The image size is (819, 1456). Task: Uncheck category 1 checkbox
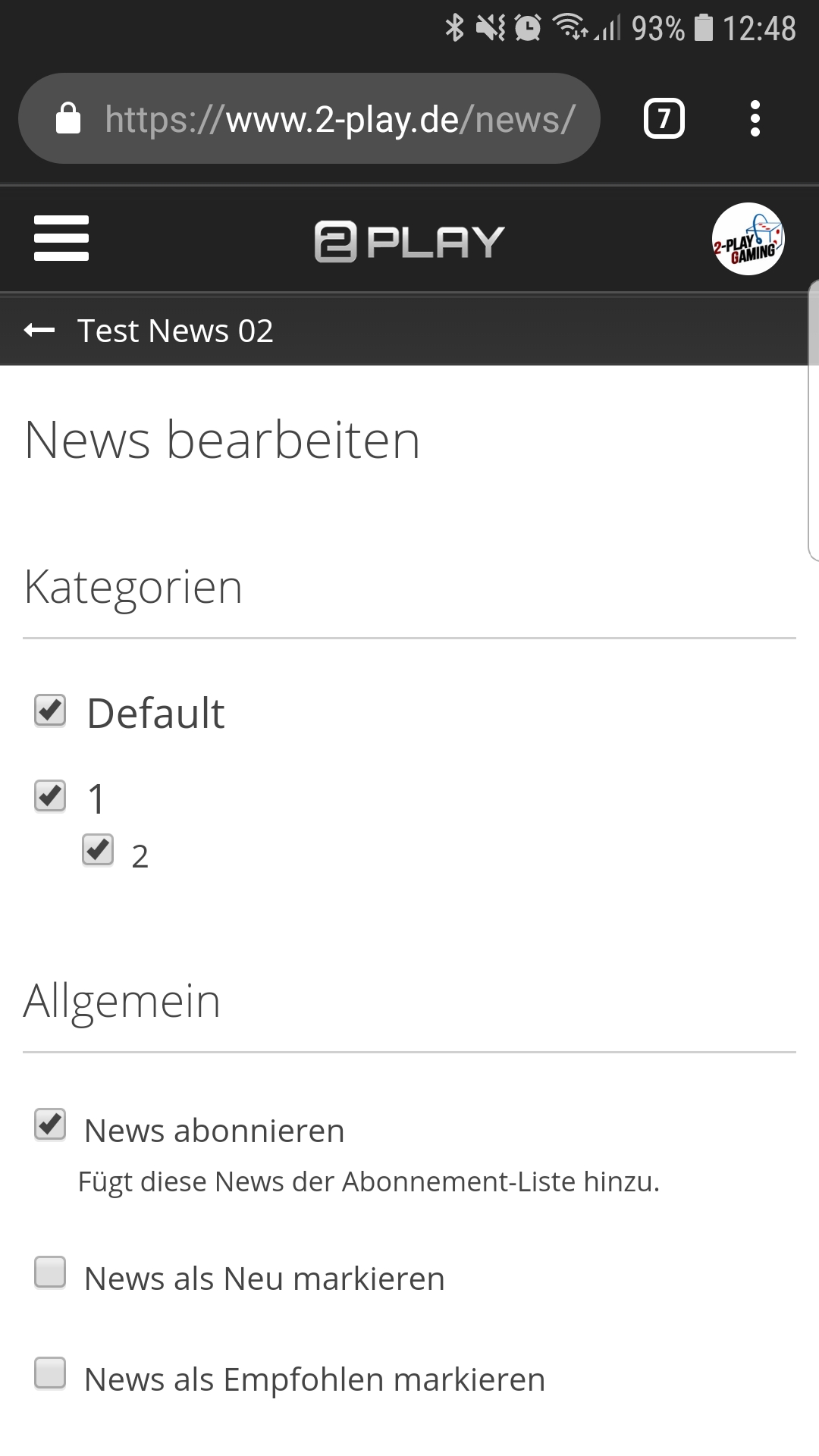(50, 796)
